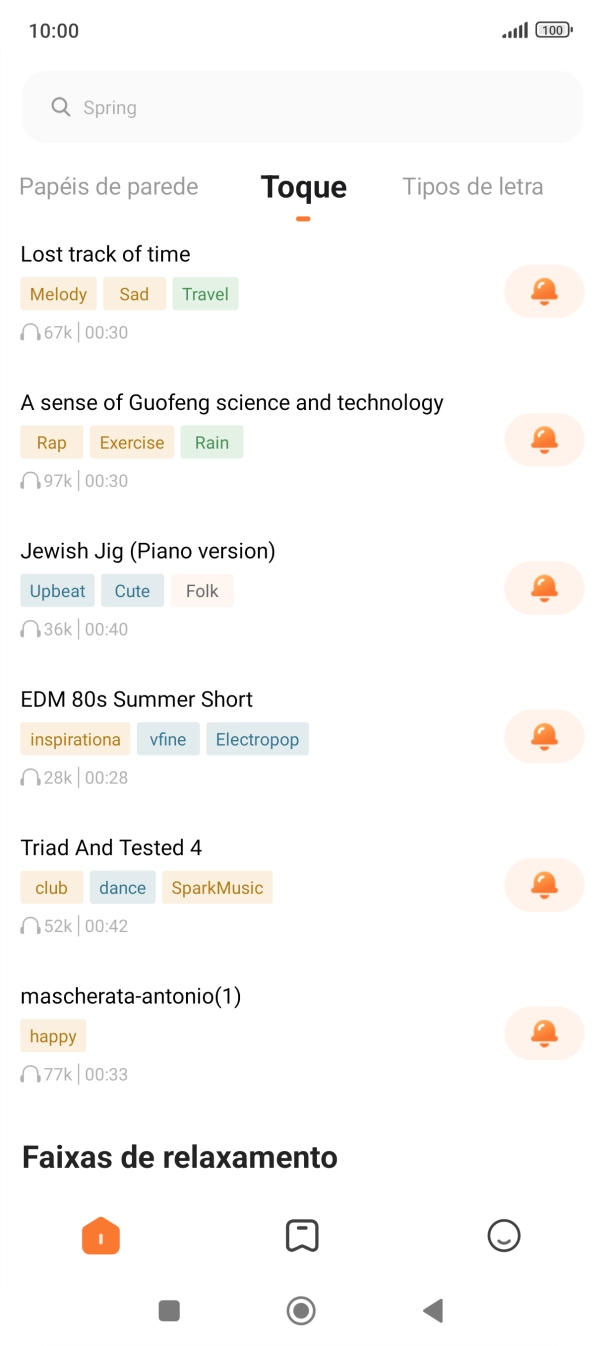This screenshot has height=1346, width=605.
Task: Switch to the Tipos de letra tab
Action: 472,187
